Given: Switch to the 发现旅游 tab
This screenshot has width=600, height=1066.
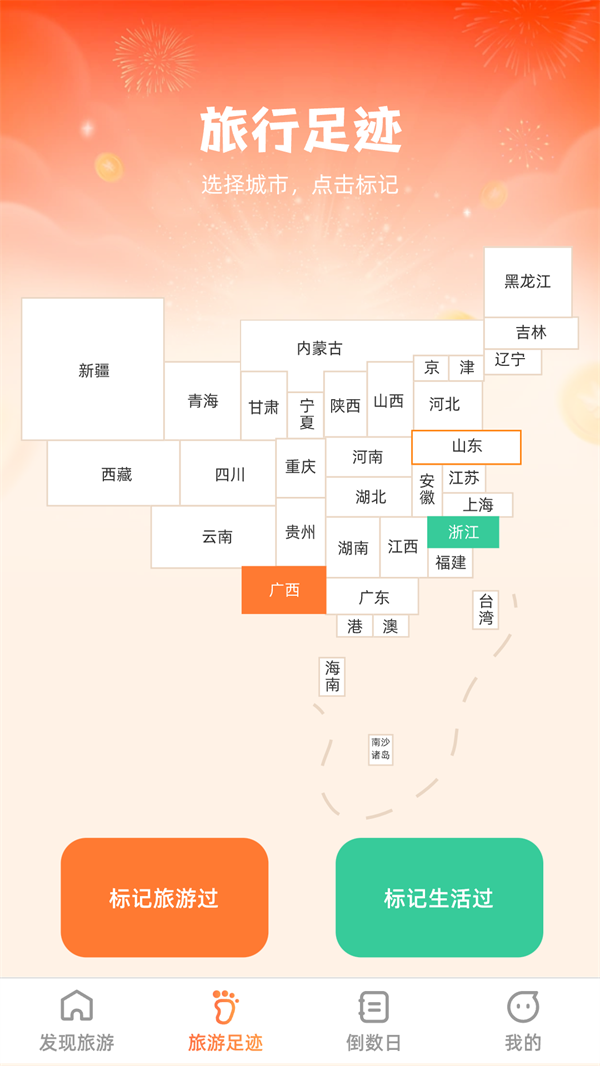Looking at the screenshot, I should coord(77,1021).
